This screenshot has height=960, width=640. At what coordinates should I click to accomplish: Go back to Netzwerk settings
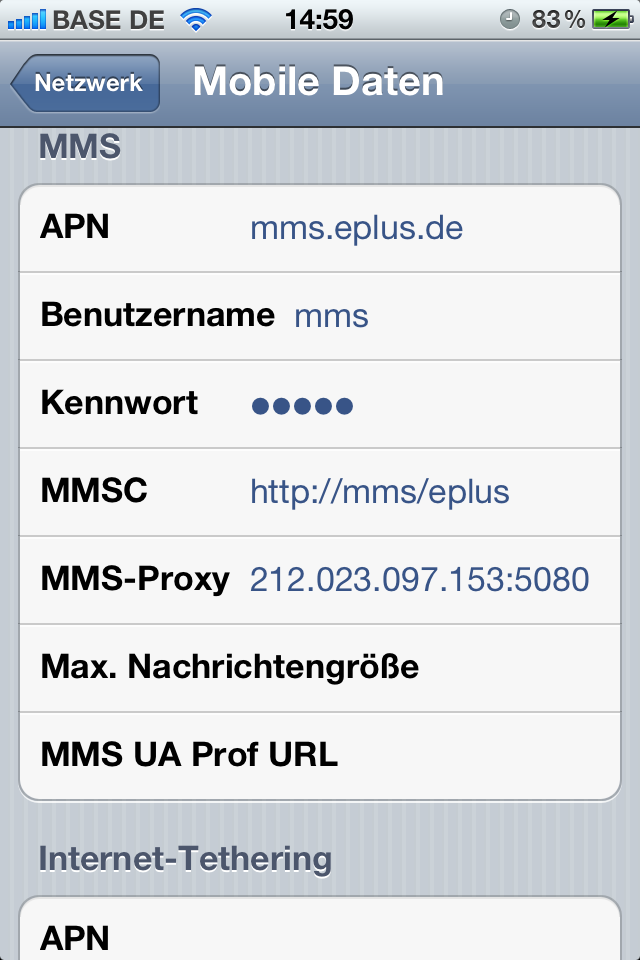click(87, 83)
